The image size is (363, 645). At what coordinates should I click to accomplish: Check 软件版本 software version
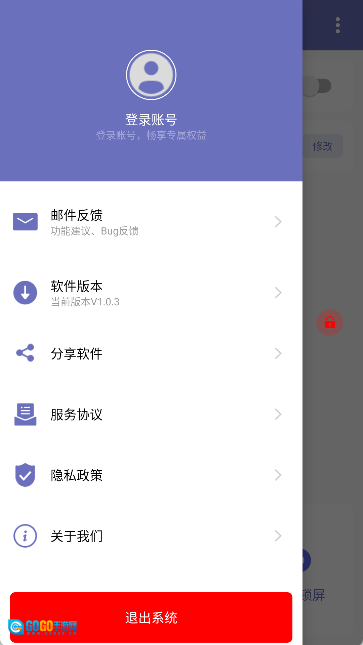pos(151,293)
